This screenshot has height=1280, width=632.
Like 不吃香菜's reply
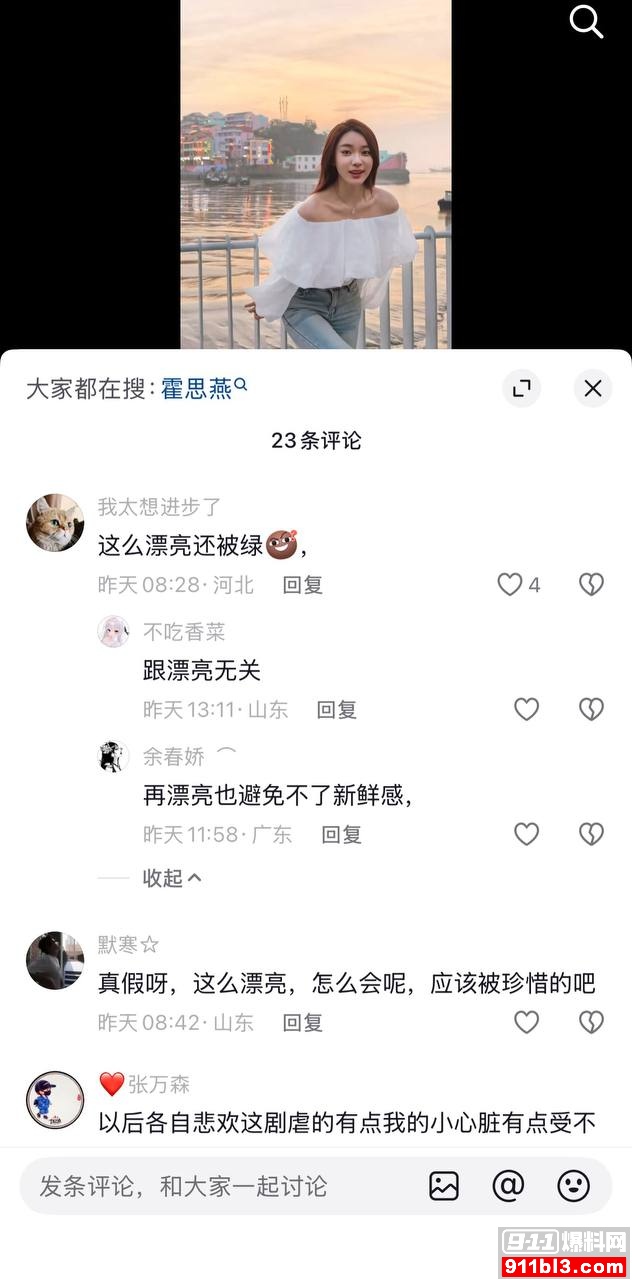click(526, 710)
